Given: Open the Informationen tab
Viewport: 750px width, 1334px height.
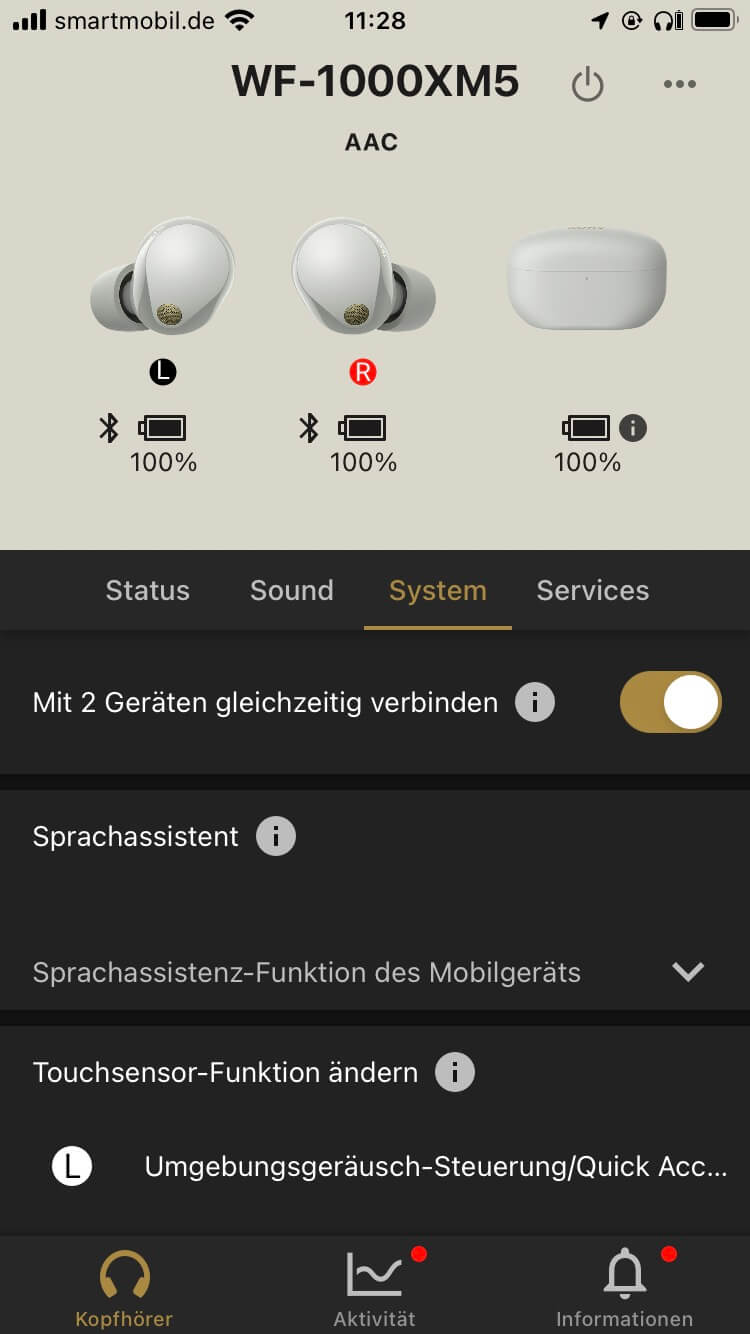Looking at the screenshot, I should 624,1288.
